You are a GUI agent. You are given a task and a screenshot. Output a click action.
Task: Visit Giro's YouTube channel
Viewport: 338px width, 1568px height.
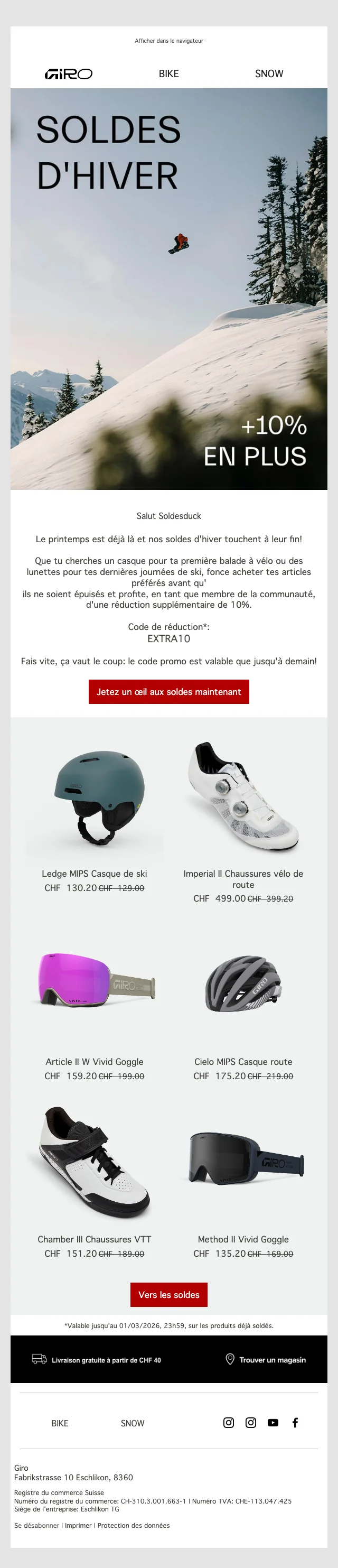coord(273,1423)
